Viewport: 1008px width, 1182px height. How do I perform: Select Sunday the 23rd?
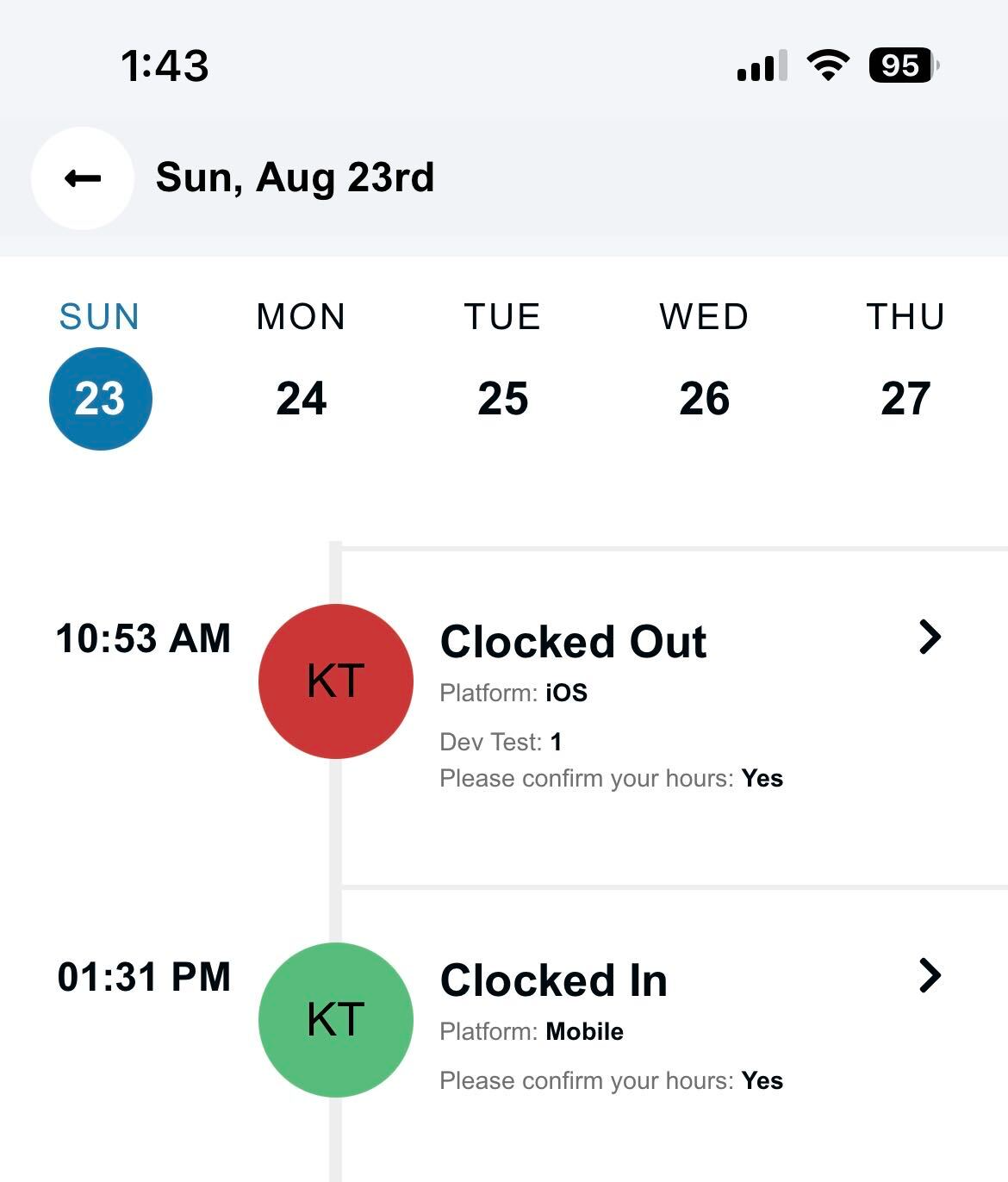100,373
